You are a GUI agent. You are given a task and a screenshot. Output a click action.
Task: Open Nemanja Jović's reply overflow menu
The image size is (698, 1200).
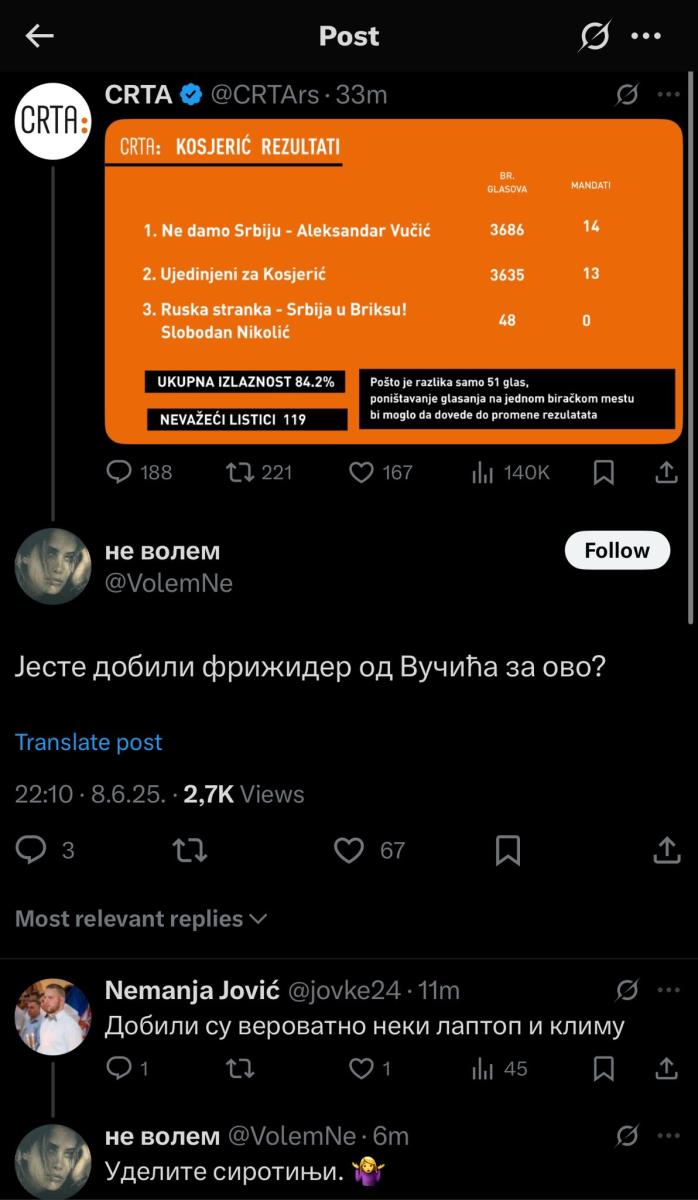point(667,990)
